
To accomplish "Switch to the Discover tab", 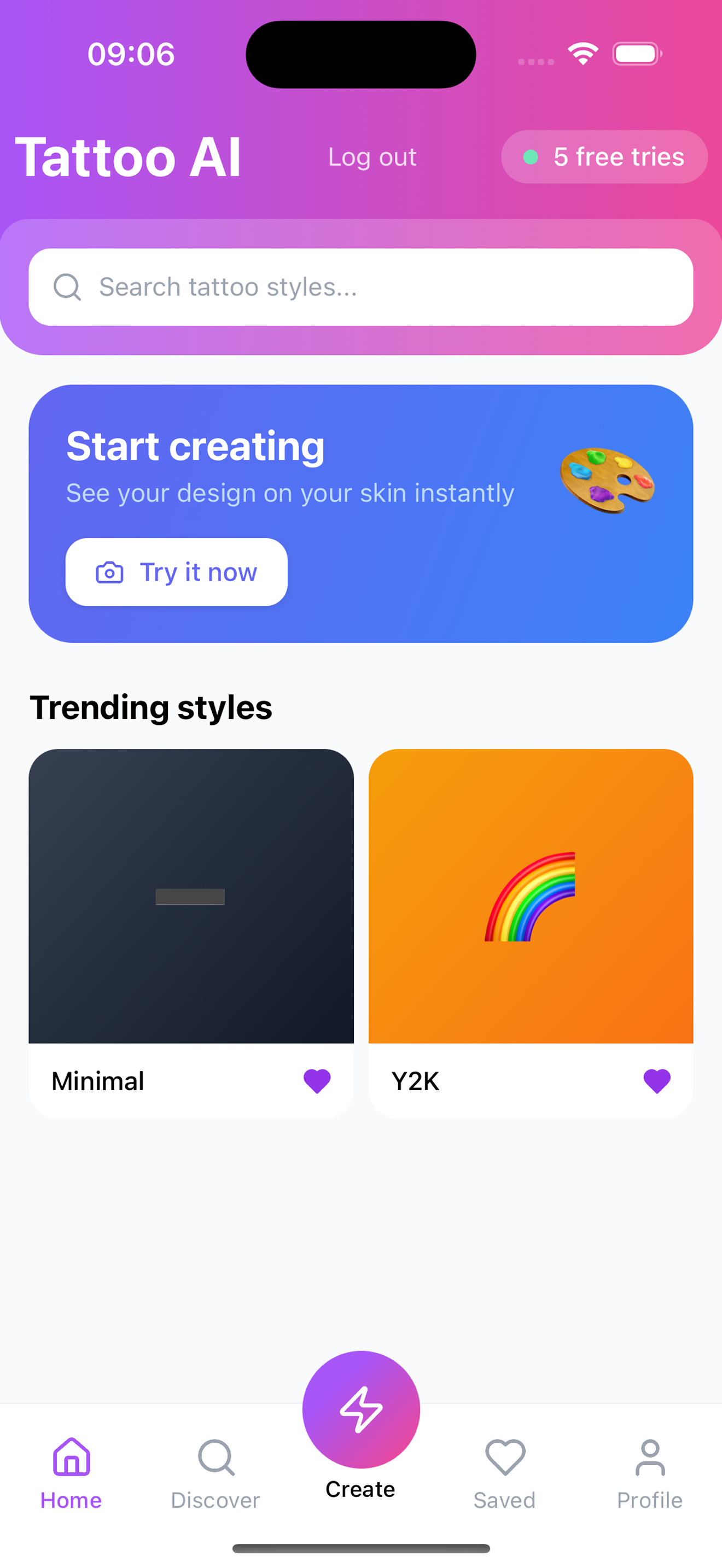I will click(x=216, y=1473).
